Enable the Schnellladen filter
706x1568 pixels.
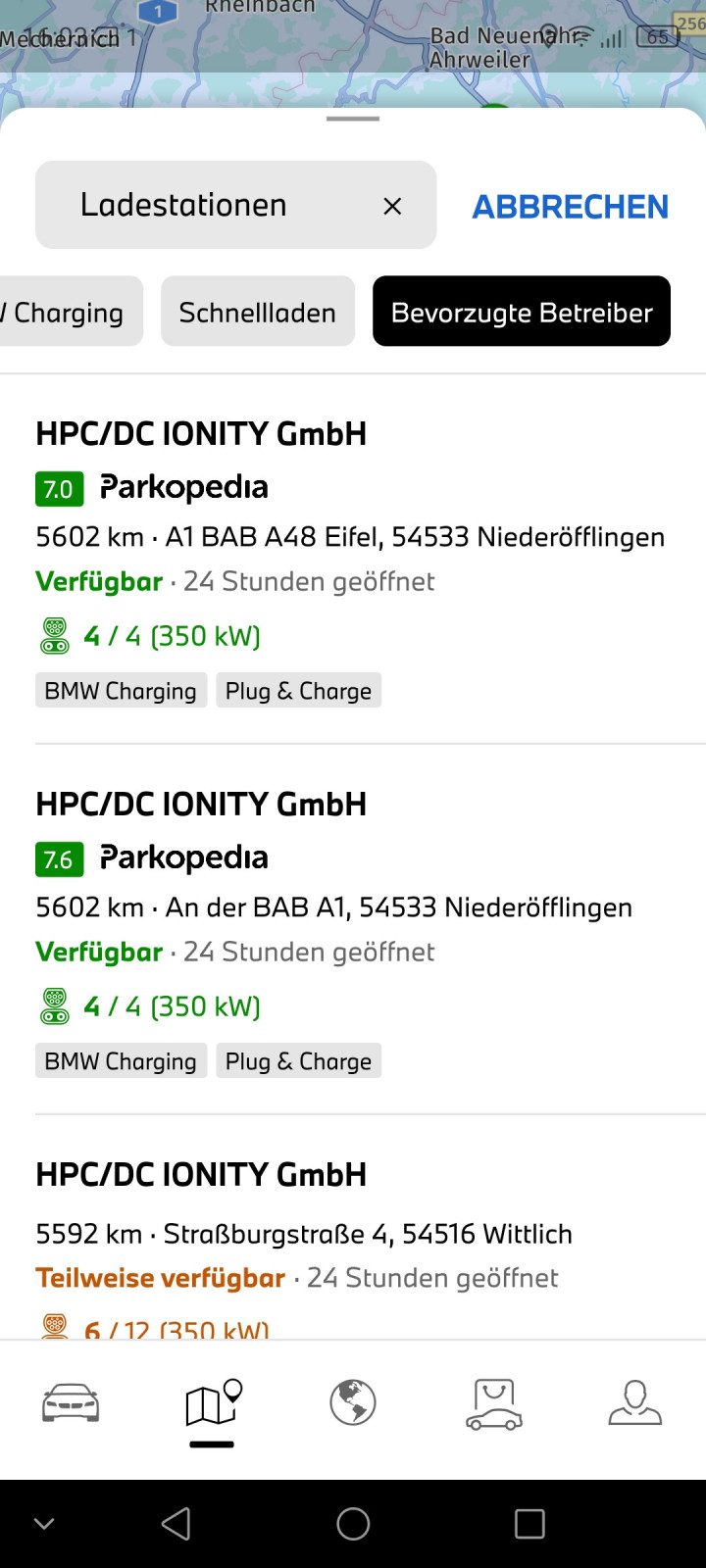coord(257,311)
